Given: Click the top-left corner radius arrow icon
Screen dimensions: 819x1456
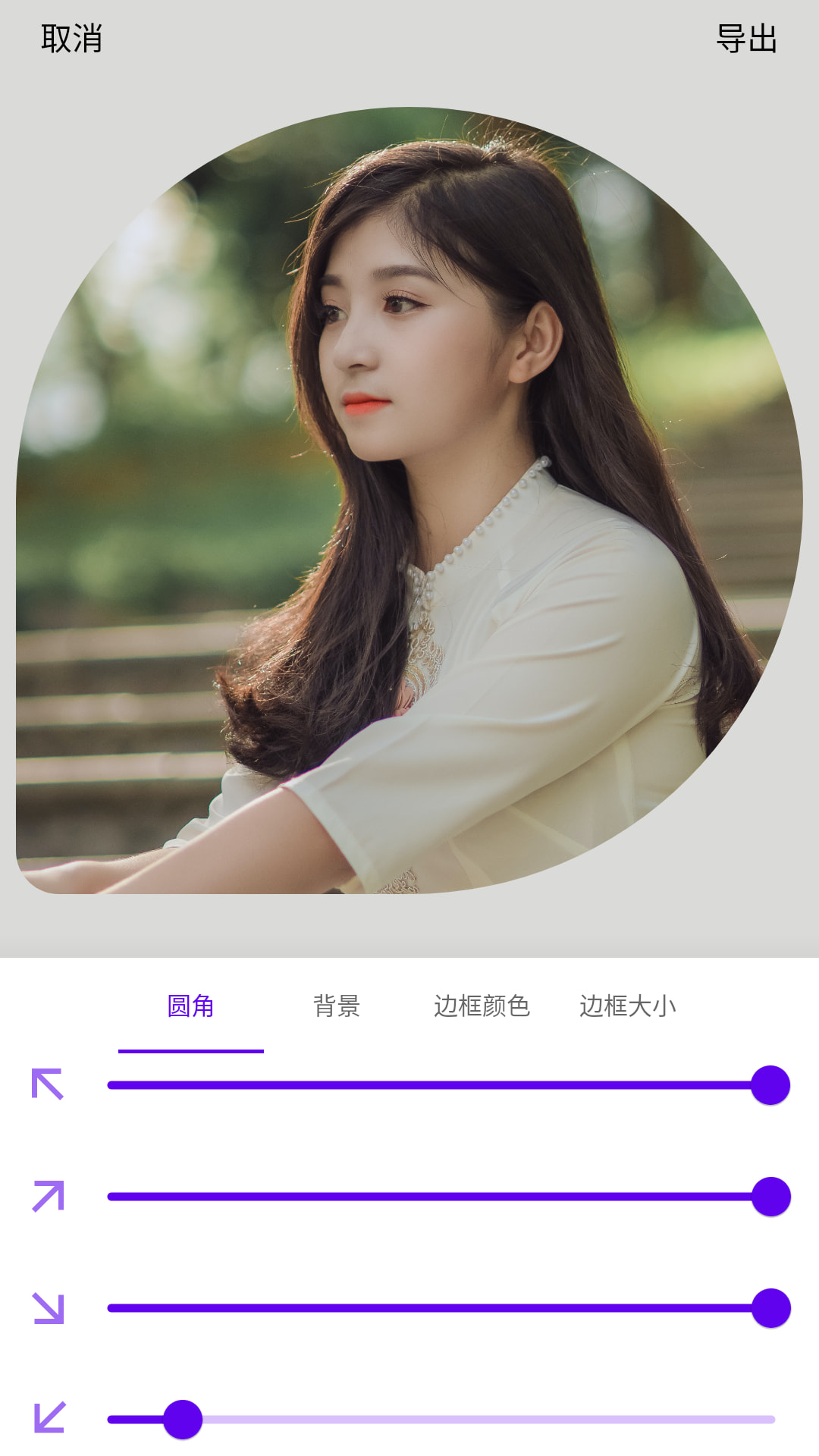Looking at the screenshot, I should click(x=45, y=1084).
